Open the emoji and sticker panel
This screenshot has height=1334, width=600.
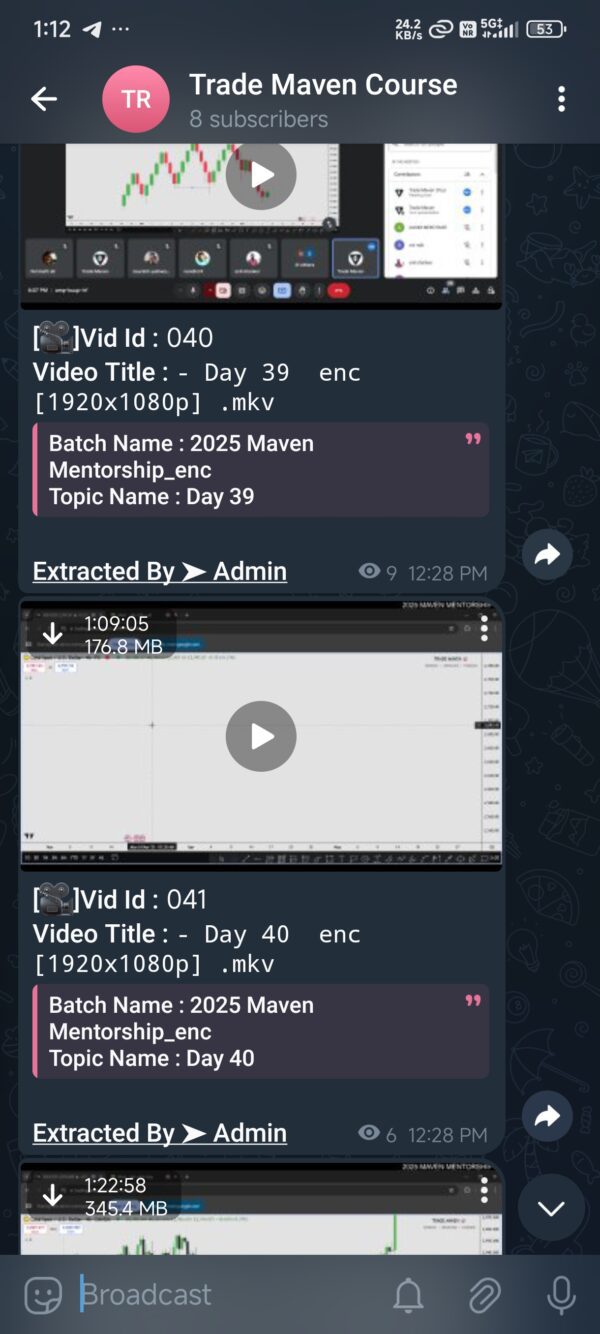[x=43, y=1295]
